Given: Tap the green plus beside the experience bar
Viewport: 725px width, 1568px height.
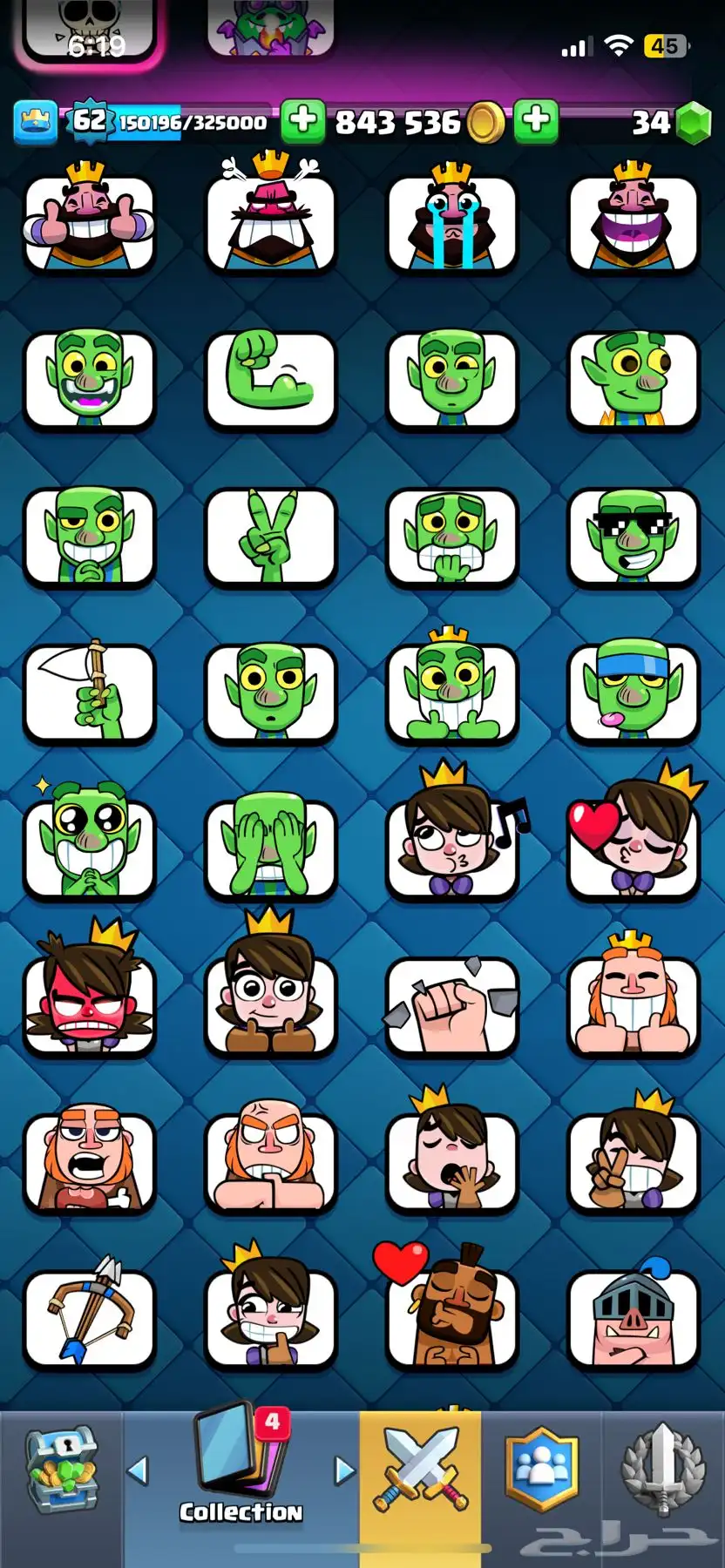Looking at the screenshot, I should [302, 121].
